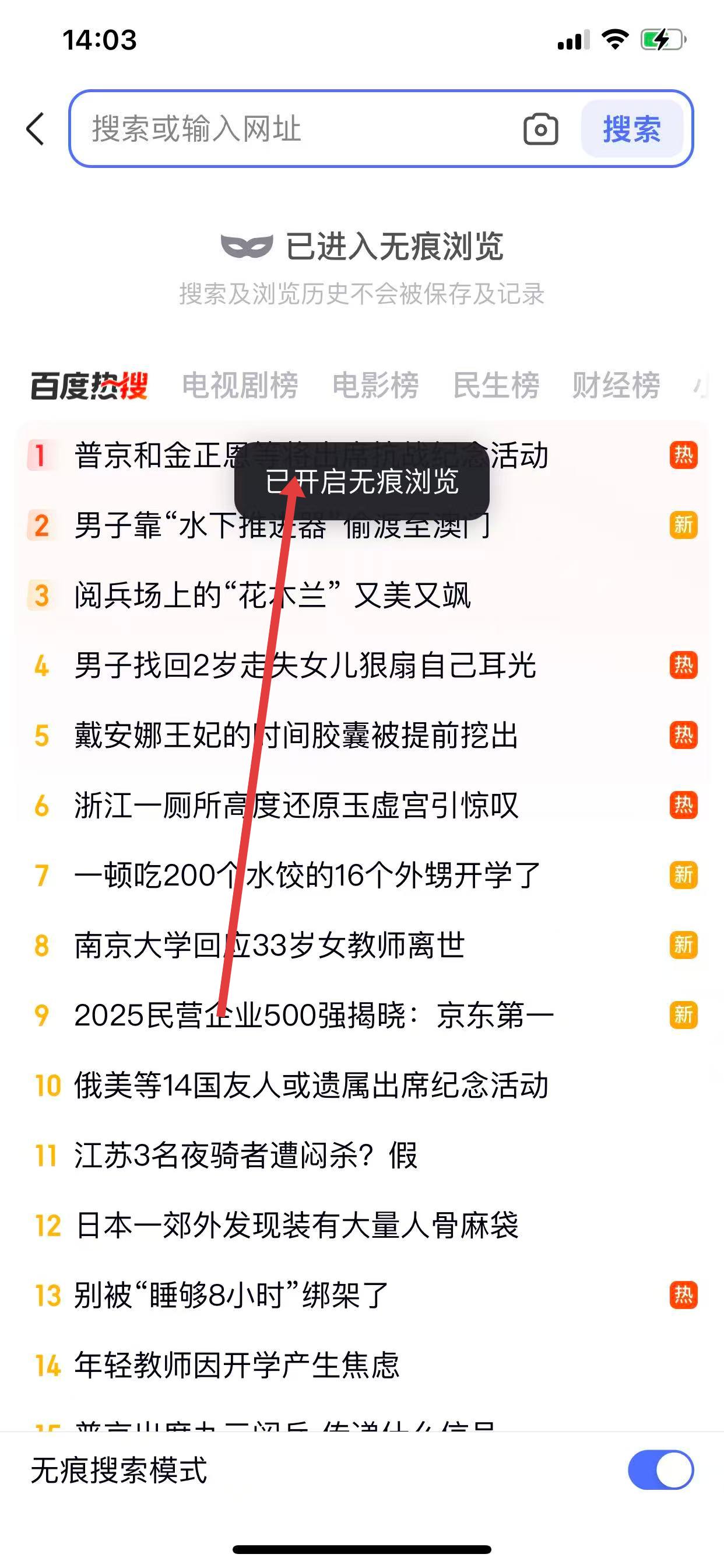The image size is (724, 1568).
Task: Tap the blue 搜索 button
Action: 631,129
